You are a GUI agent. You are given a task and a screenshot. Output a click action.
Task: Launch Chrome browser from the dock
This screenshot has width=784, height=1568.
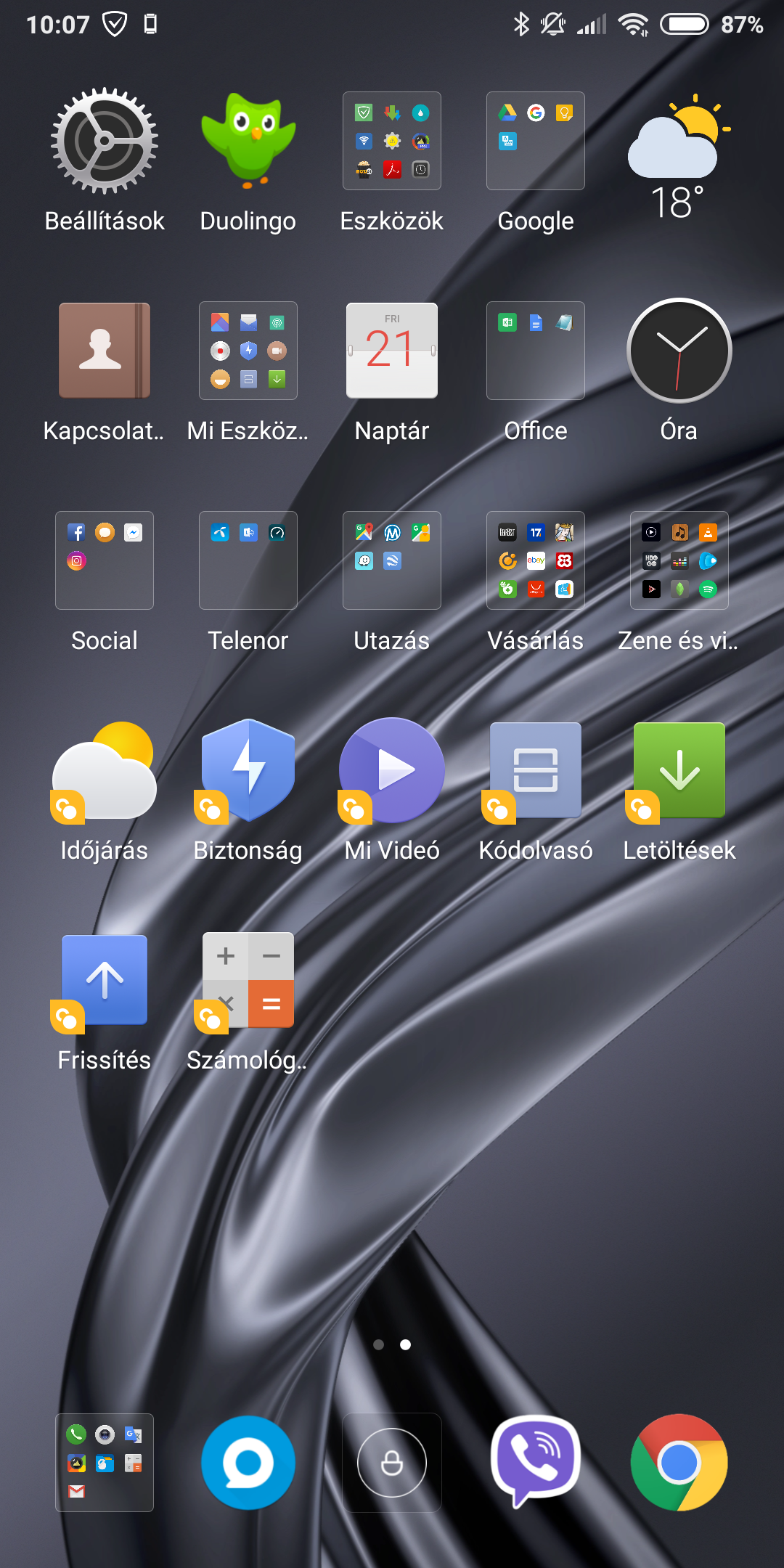point(679,1462)
